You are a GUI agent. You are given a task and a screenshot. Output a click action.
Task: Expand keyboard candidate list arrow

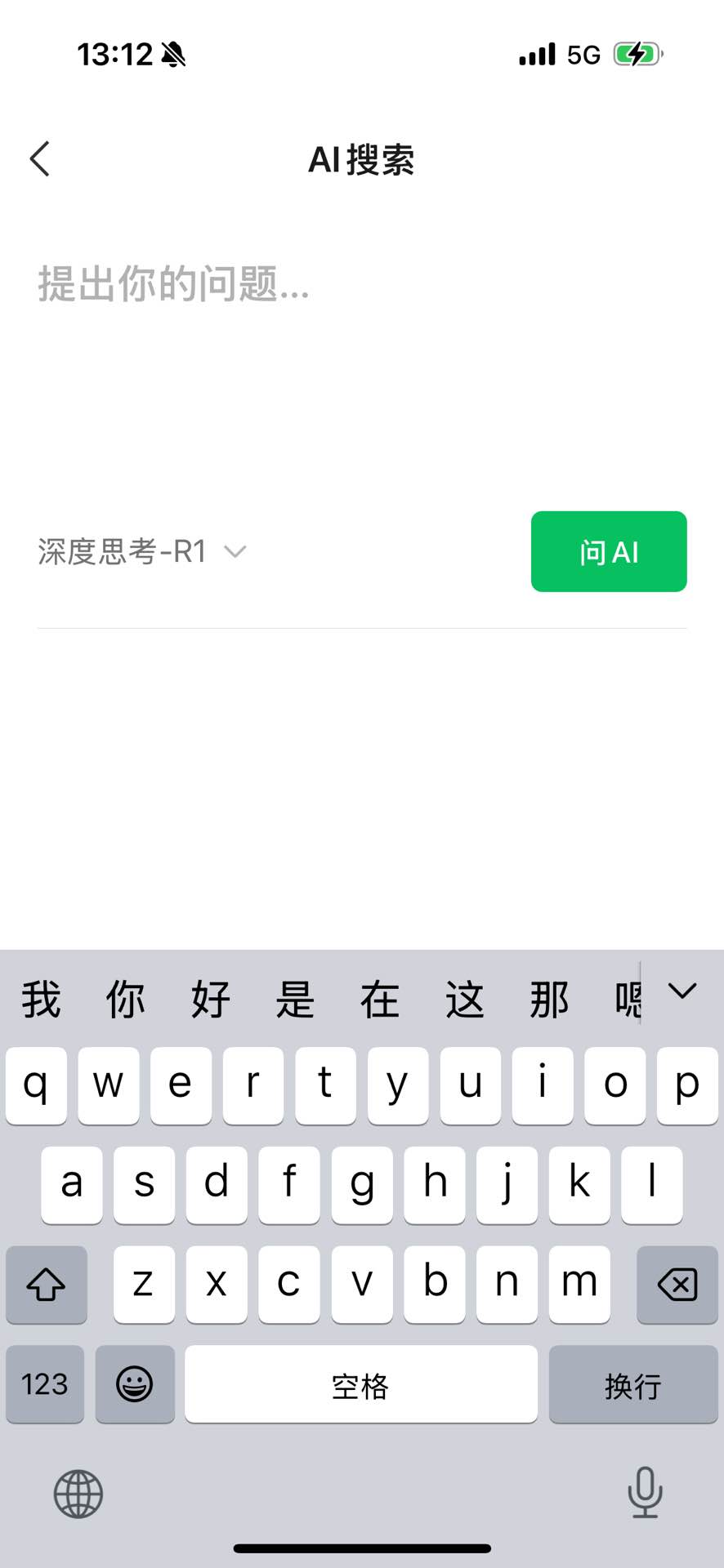point(682,991)
